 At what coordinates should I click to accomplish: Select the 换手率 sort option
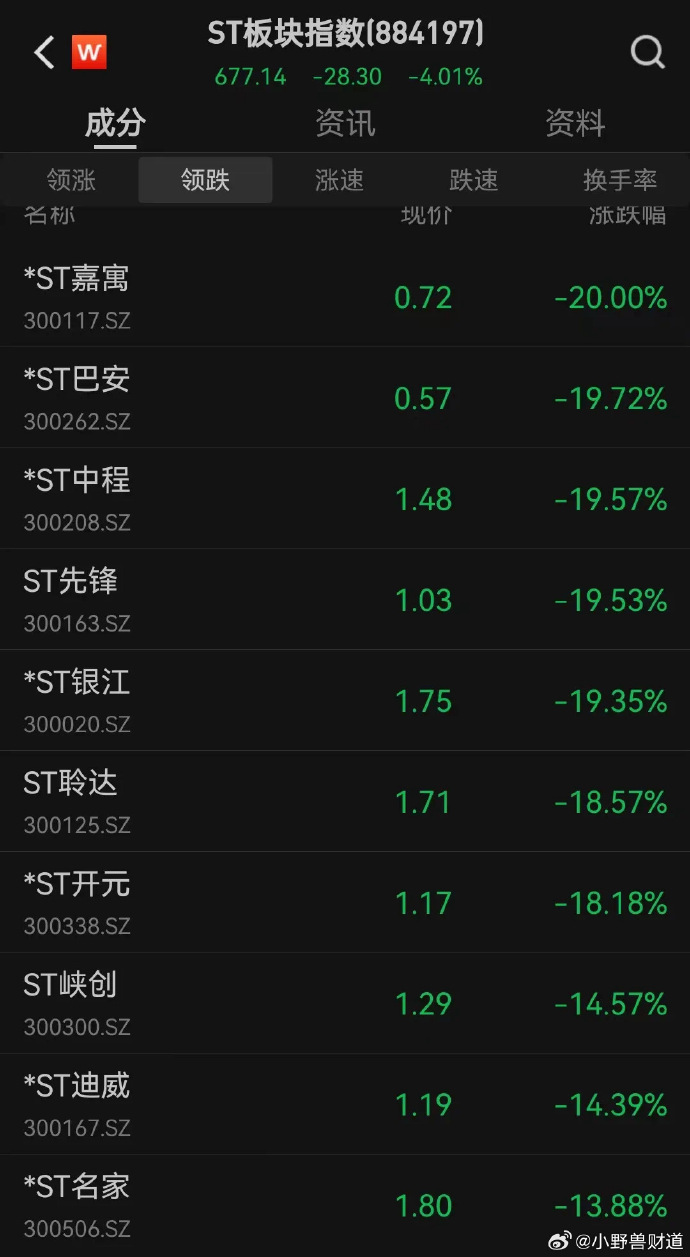(x=620, y=180)
